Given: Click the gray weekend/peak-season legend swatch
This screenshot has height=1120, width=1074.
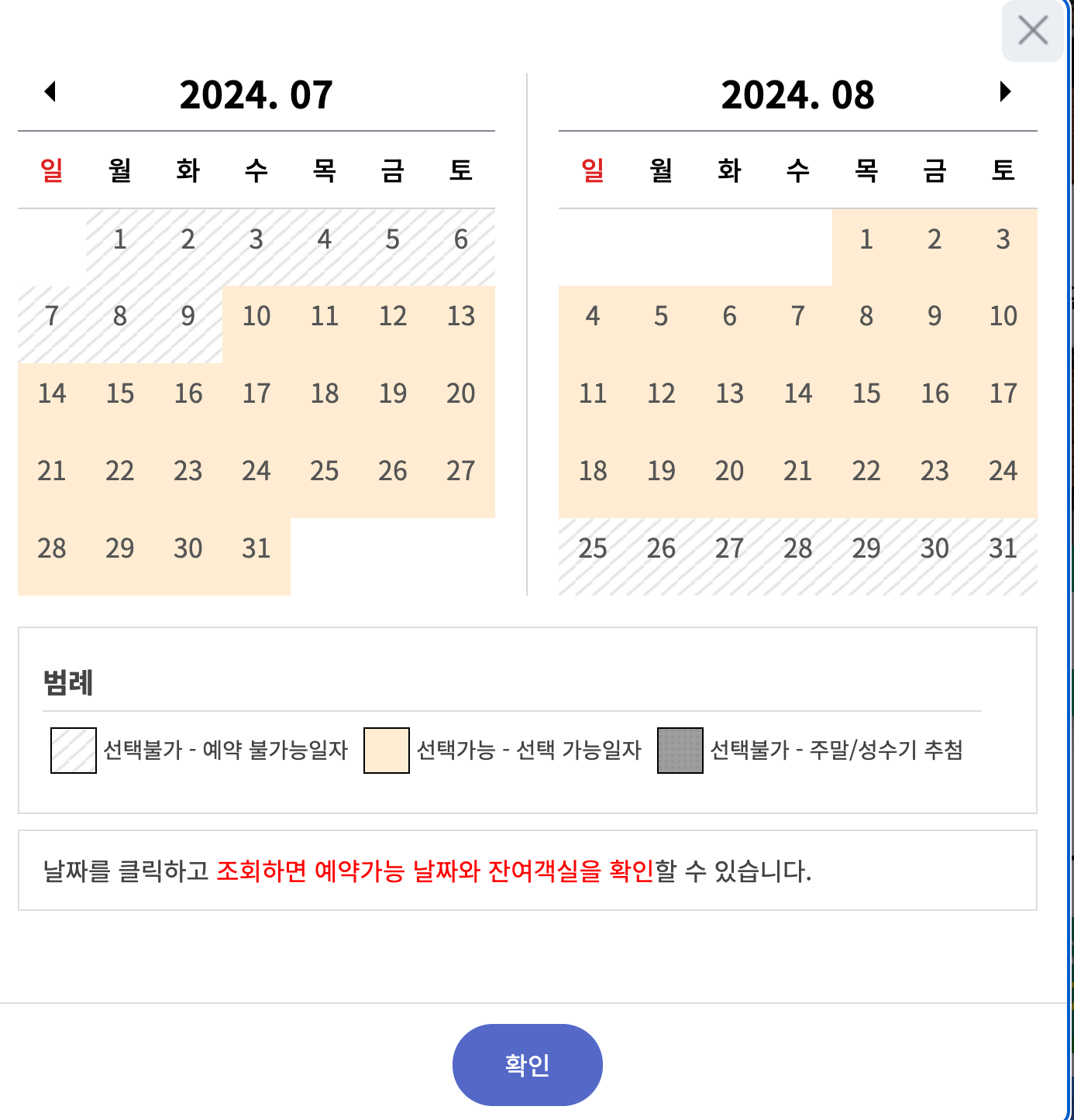Looking at the screenshot, I should pos(680,749).
